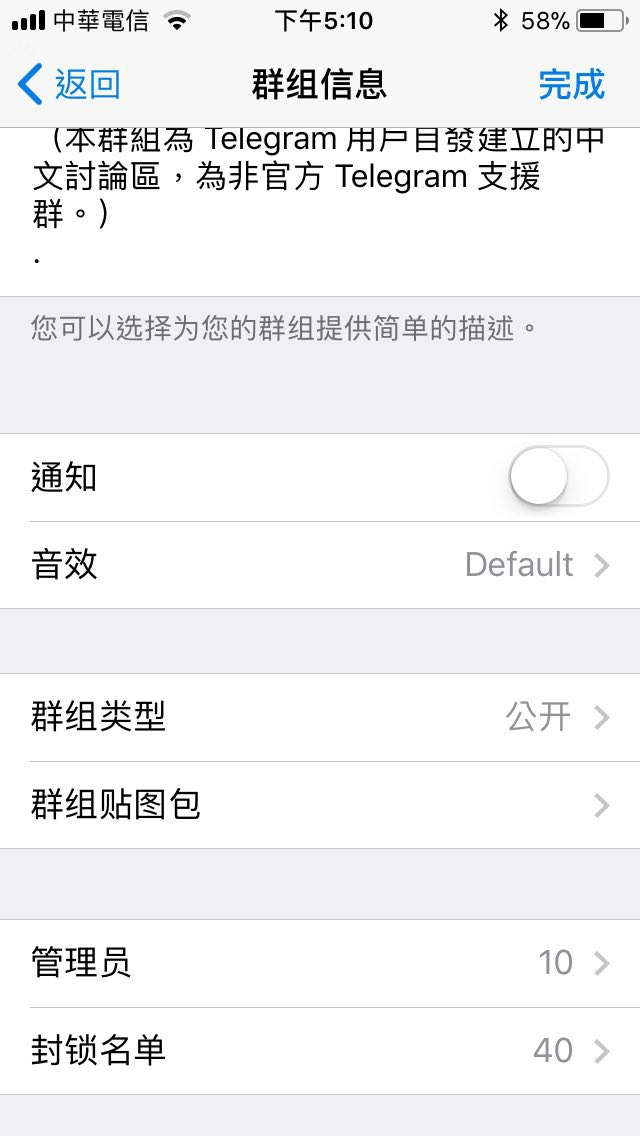The image size is (640, 1136).
Task: Open 群组类型 group type settings
Action: tap(320, 717)
